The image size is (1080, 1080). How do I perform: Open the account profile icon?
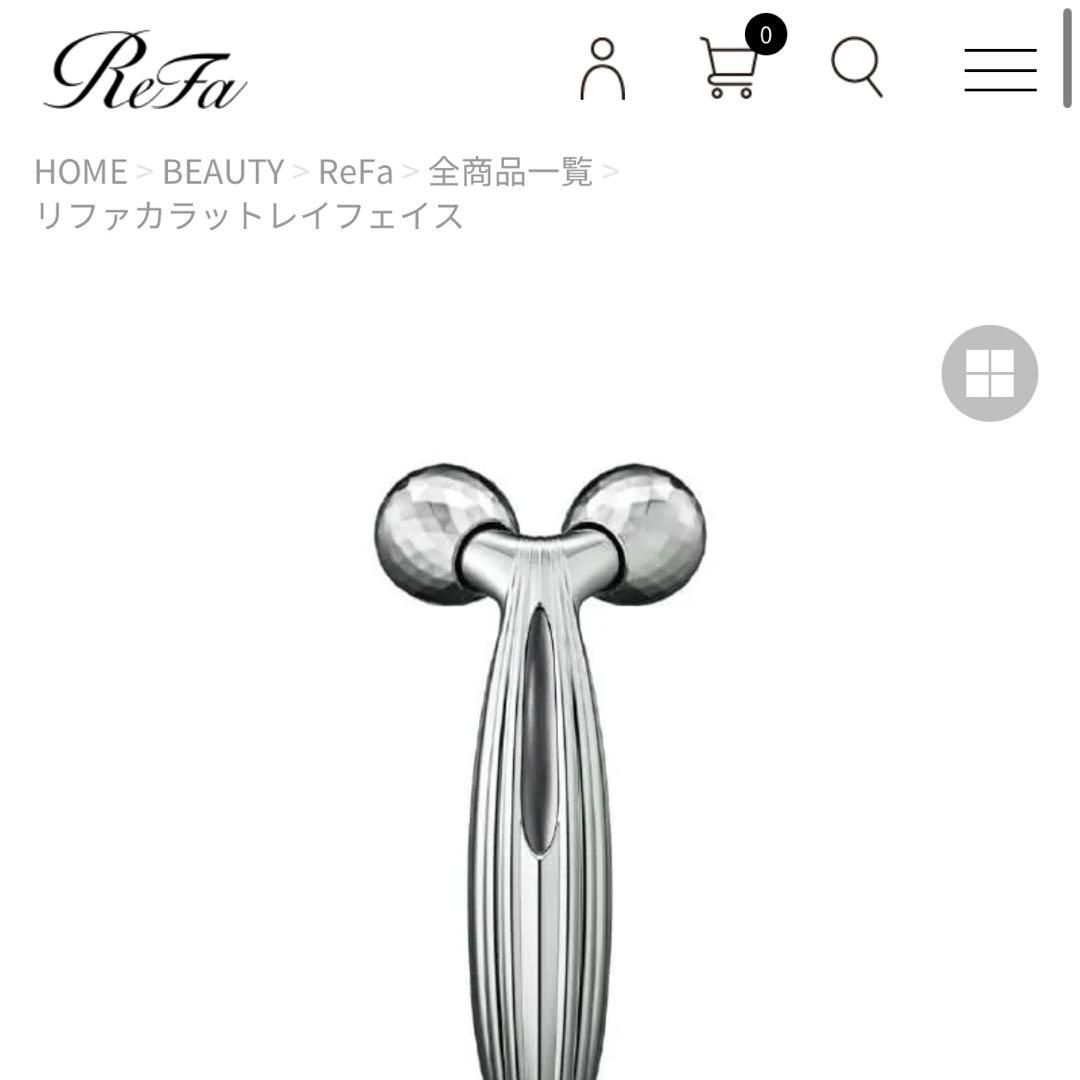click(x=602, y=69)
